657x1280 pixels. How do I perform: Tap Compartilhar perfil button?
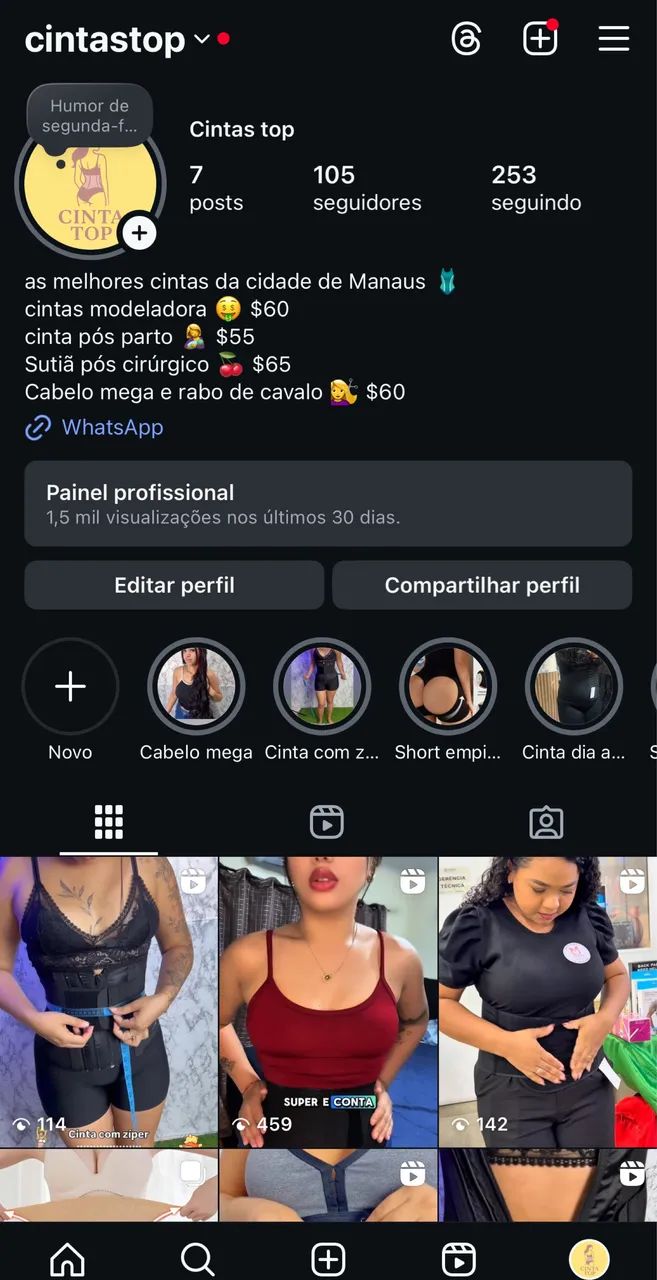click(482, 585)
